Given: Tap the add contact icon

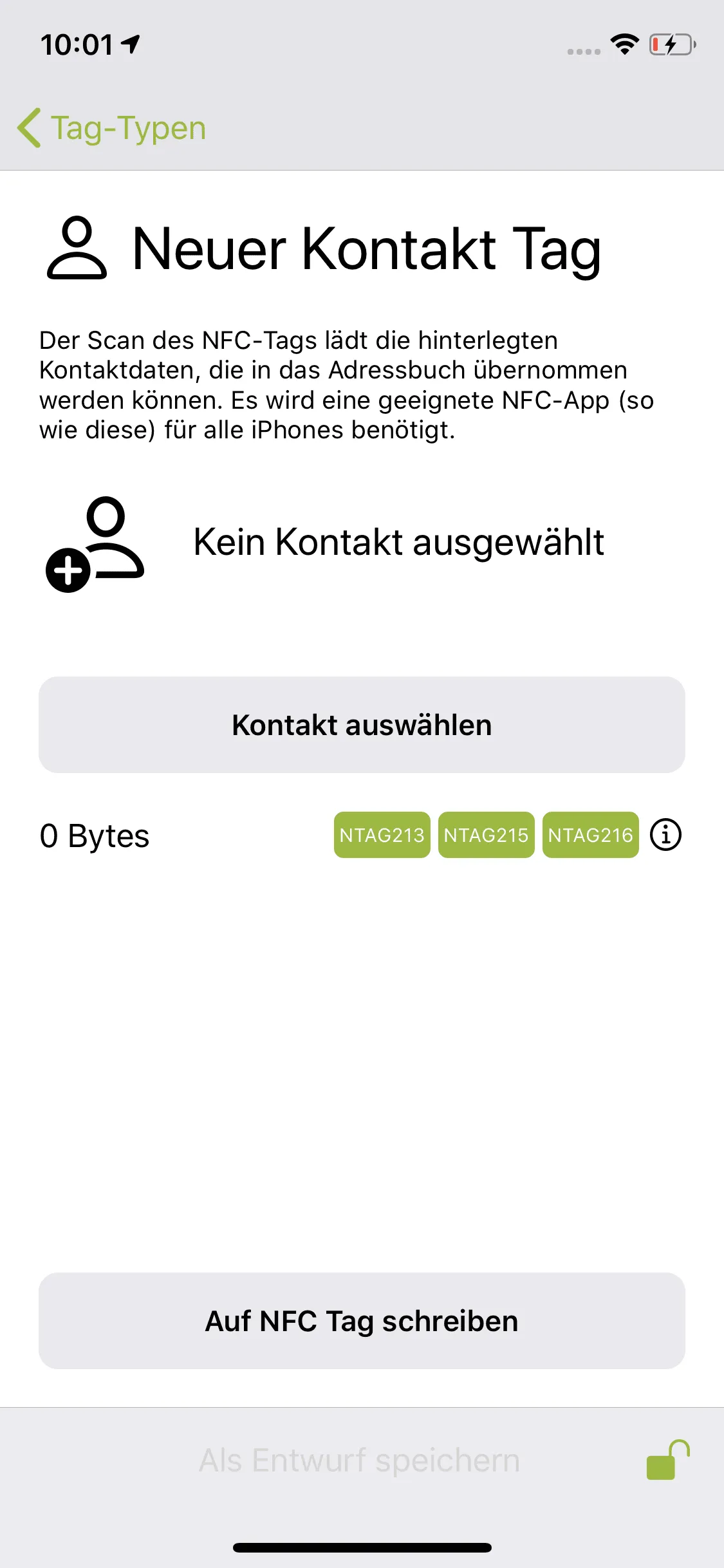Looking at the screenshot, I should click(x=95, y=545).
